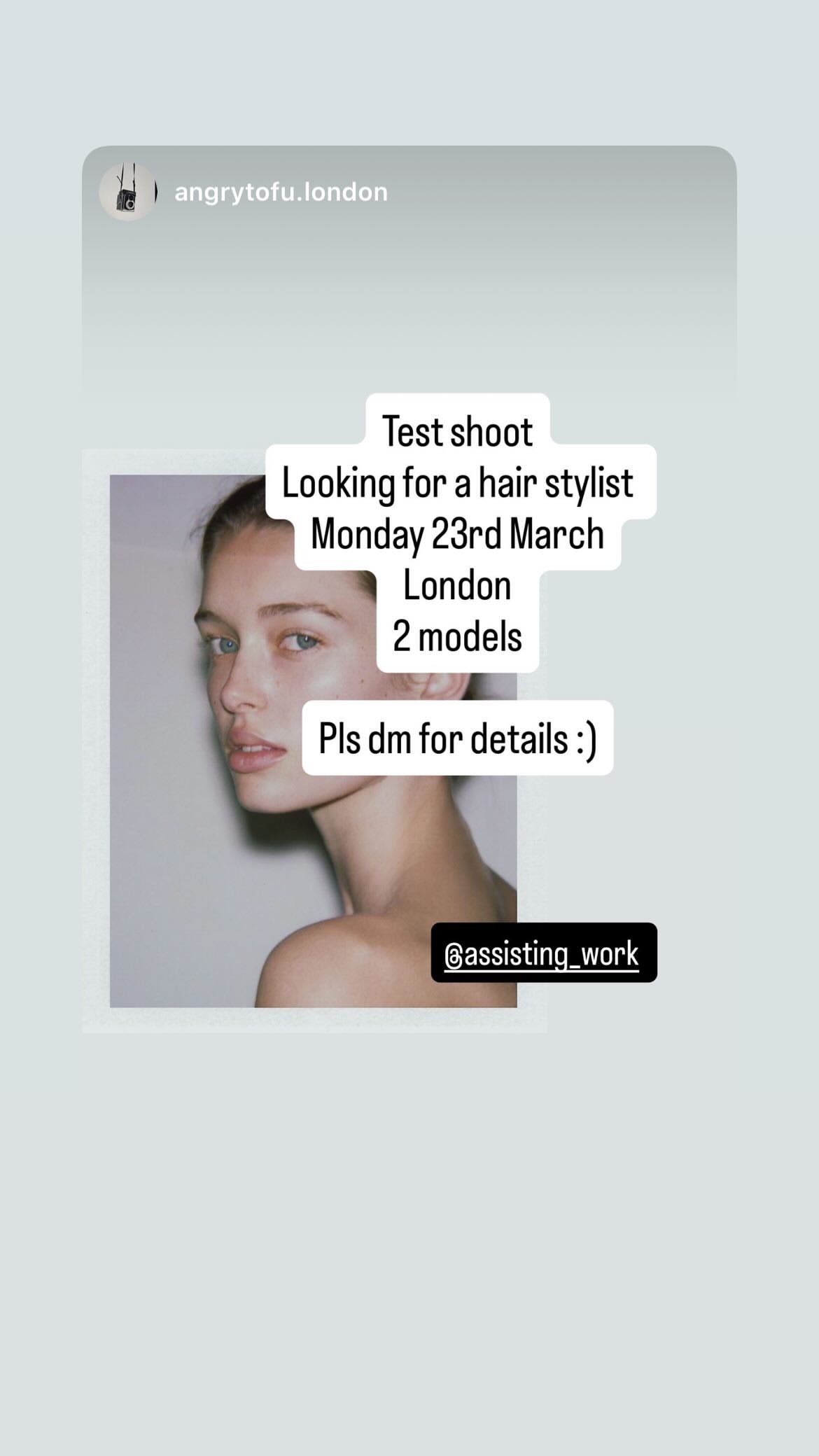Select the 'London' line in the sticker

click(458, 585)
